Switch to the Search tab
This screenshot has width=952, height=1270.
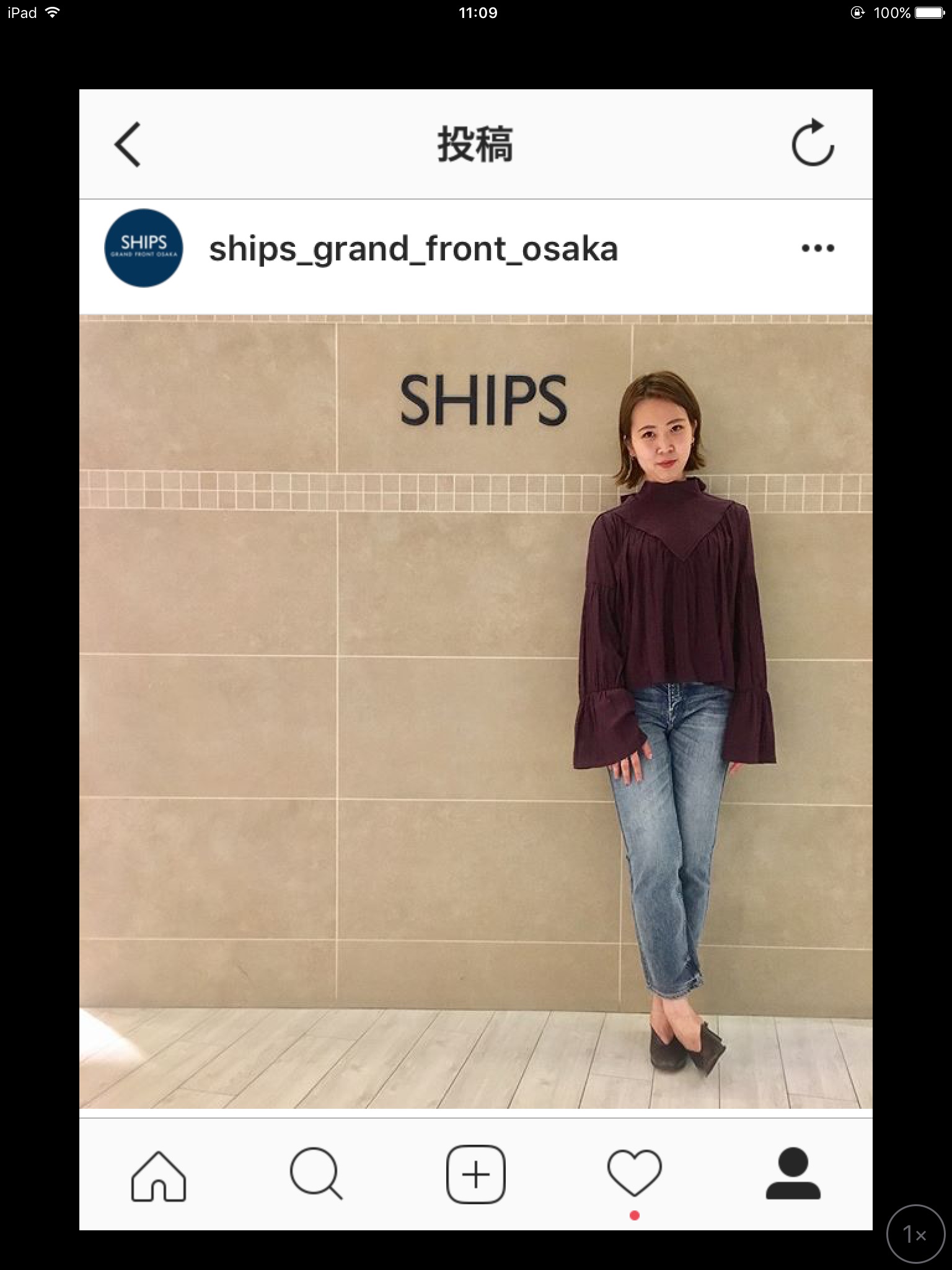316,1175
